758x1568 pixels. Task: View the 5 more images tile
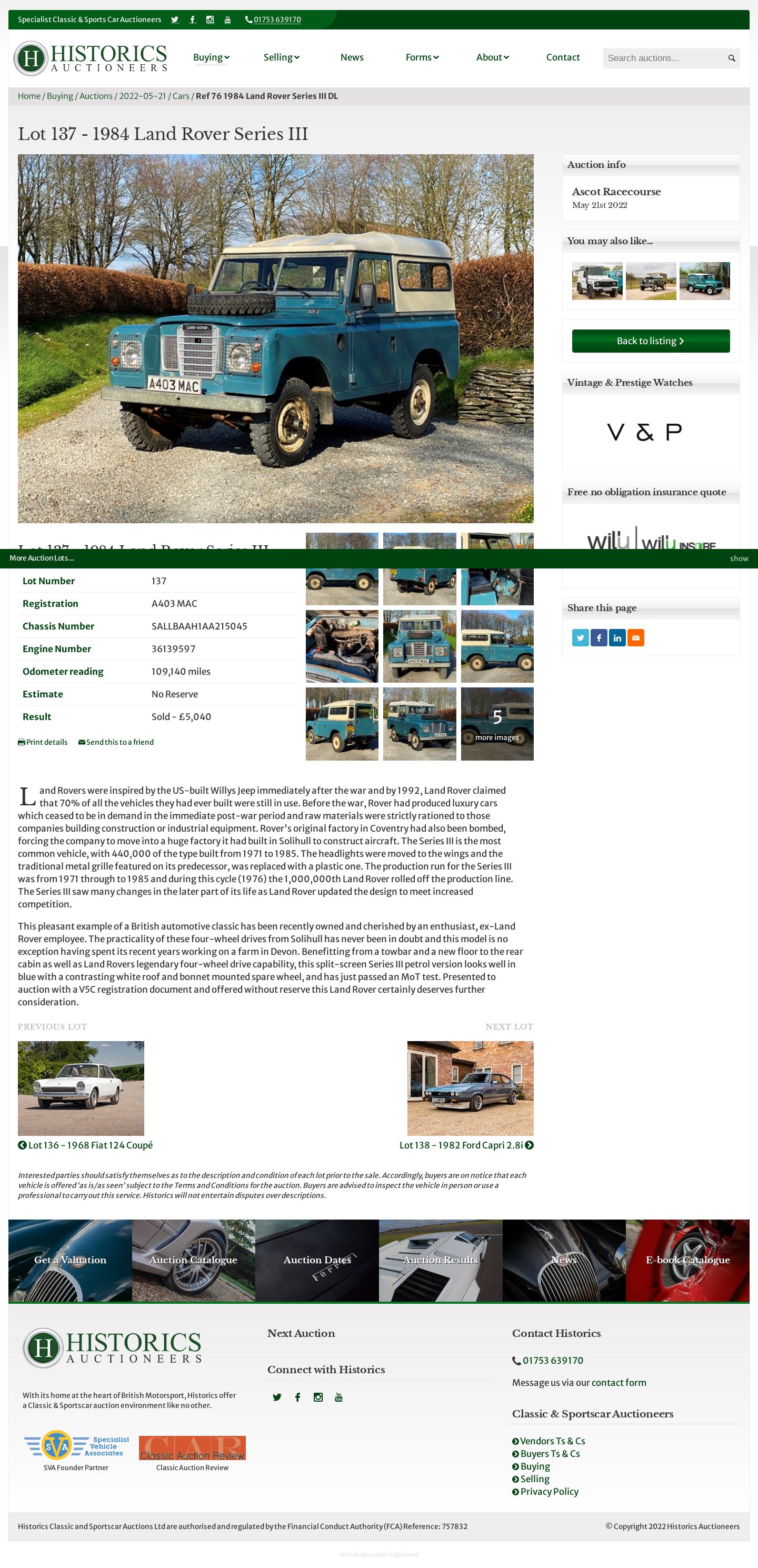(497, 724)
